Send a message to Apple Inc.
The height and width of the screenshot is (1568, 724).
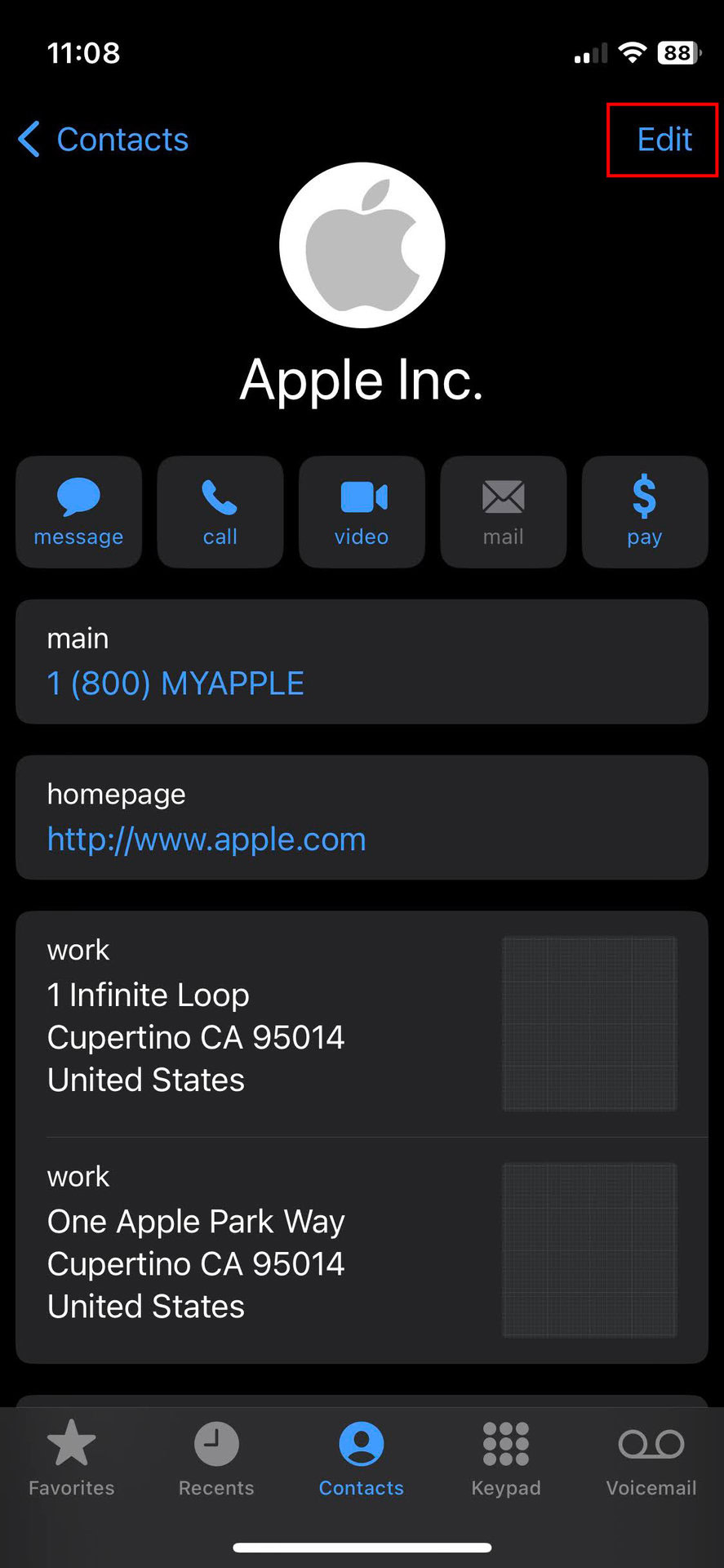click(78, 512)
